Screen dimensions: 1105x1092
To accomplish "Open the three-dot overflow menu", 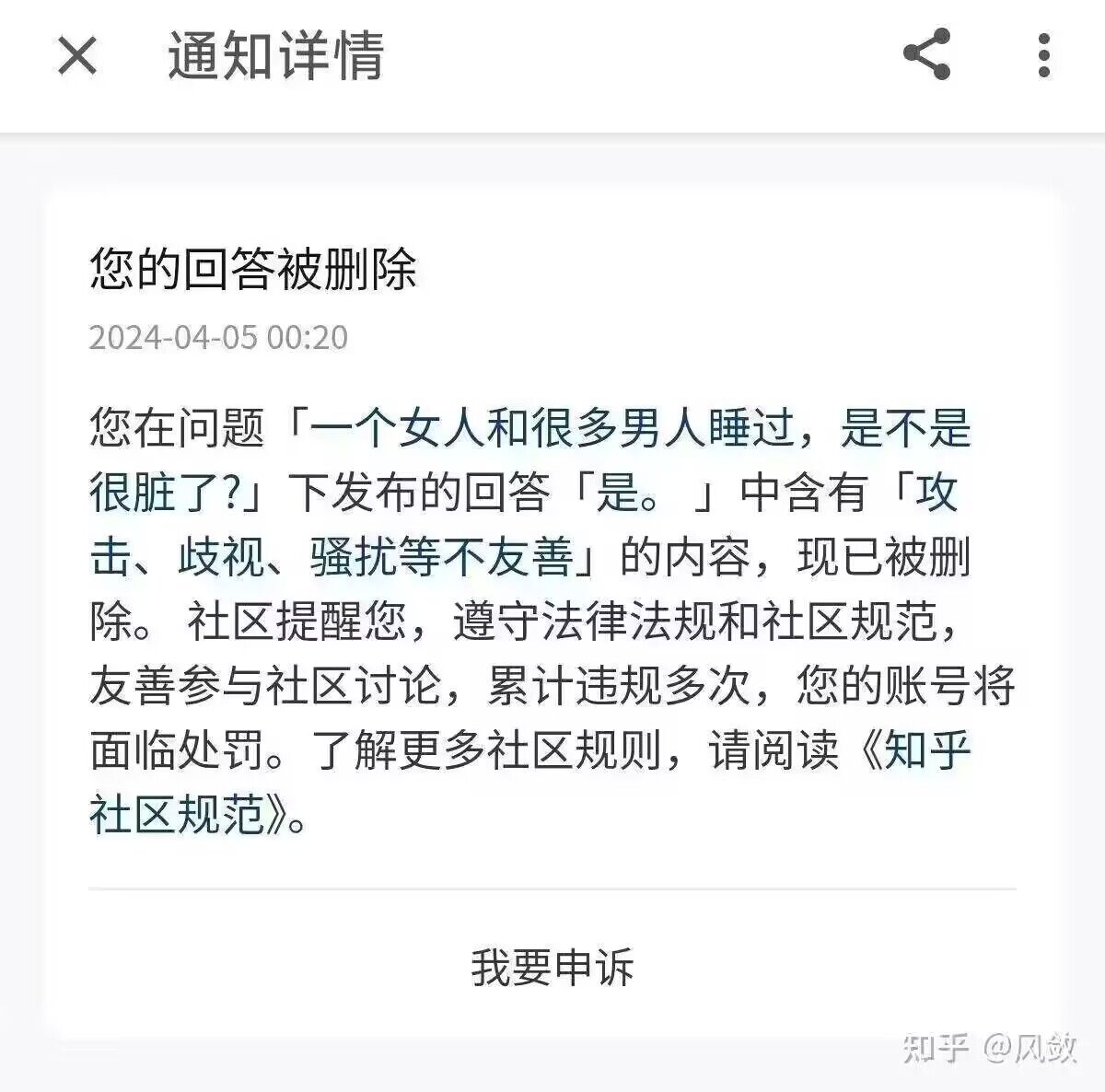I will (1043, 55).
